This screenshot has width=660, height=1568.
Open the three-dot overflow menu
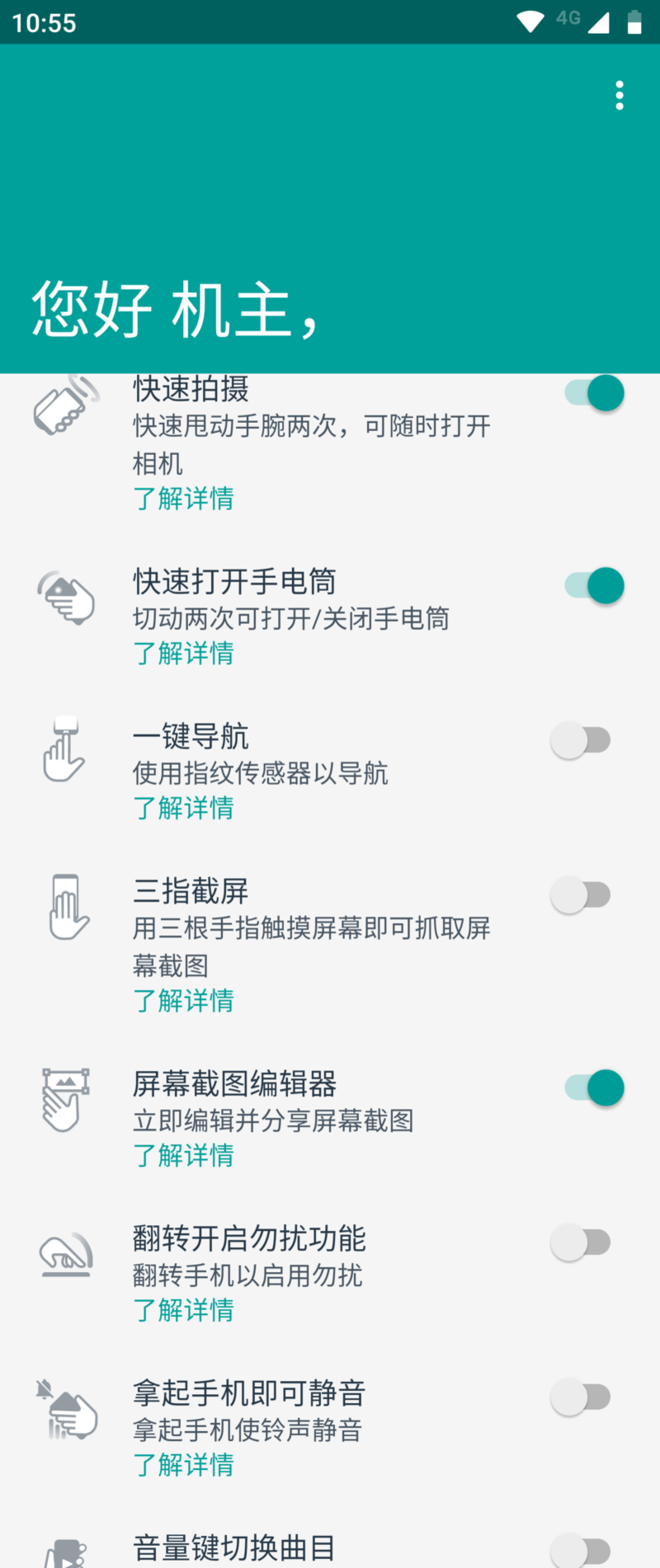620,96
